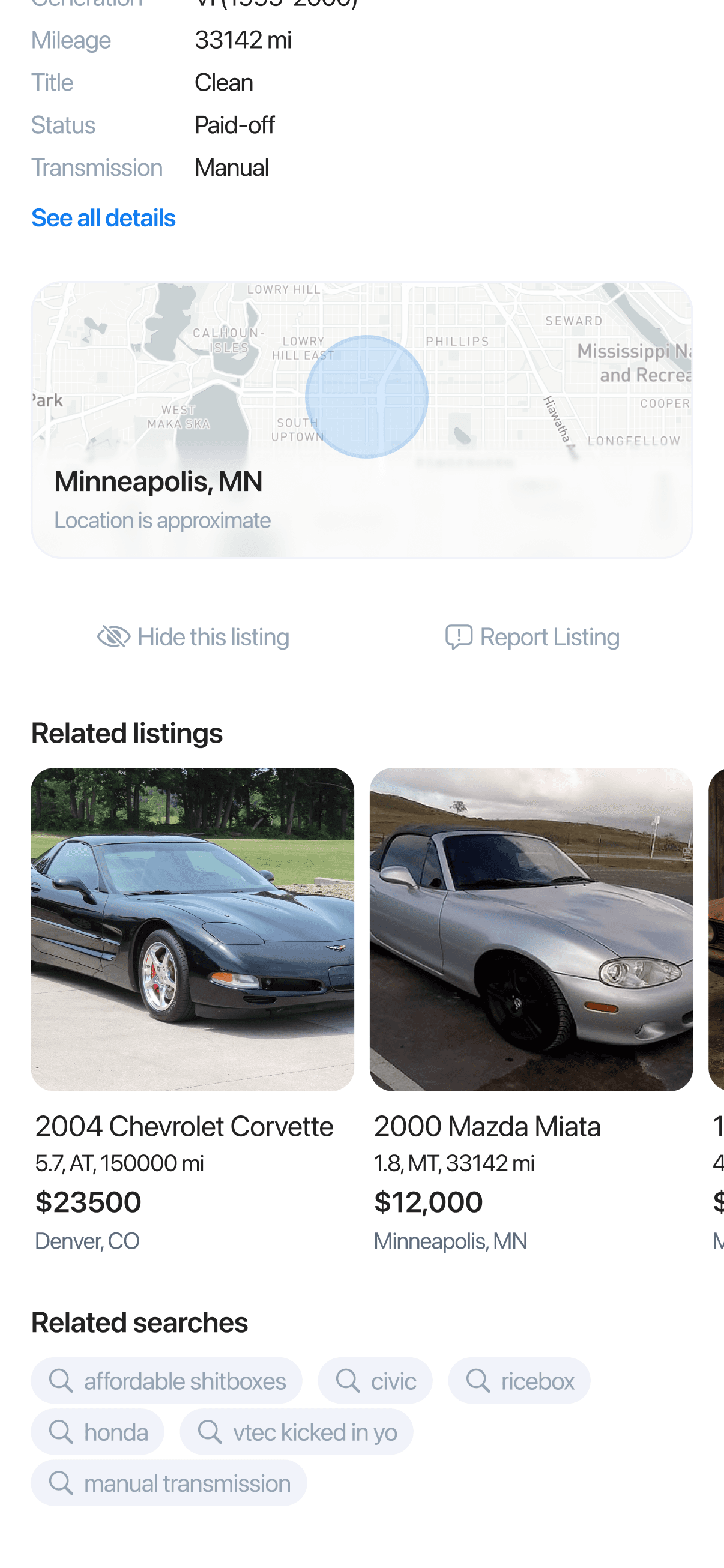Search "vtec kicked in yo"
Screen dimensions: 724x1568
297,1432
